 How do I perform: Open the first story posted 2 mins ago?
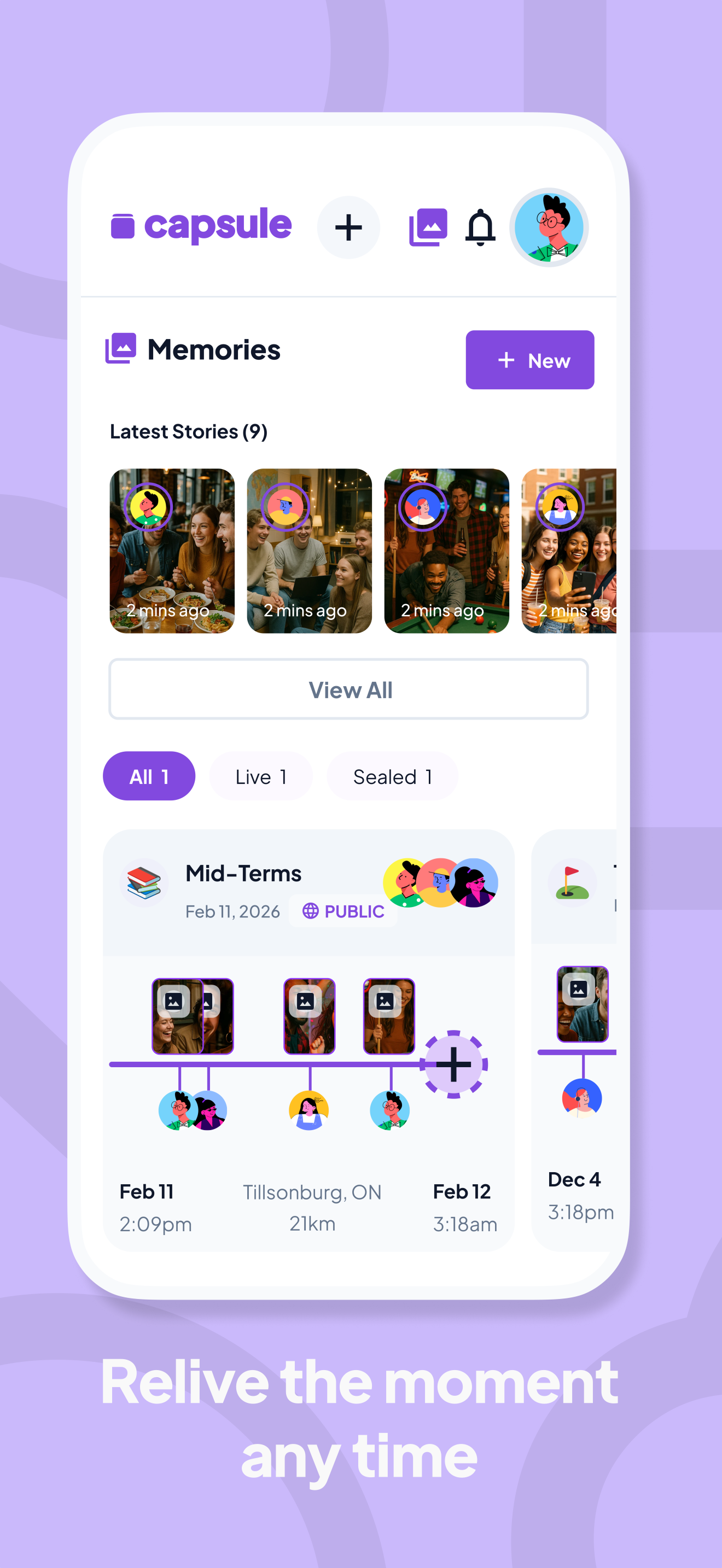click(x=172, y=551)
